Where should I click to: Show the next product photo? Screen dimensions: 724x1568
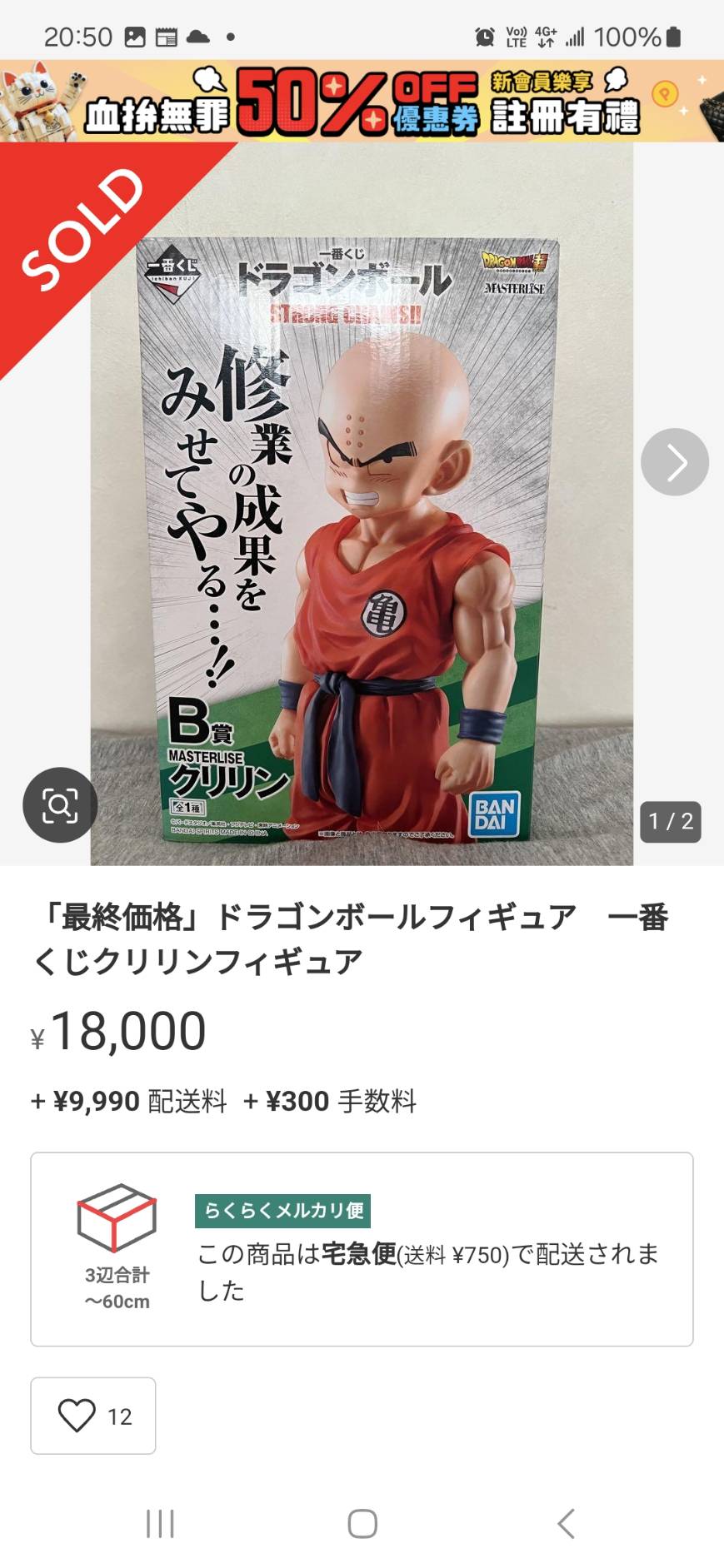pos(674,462)
